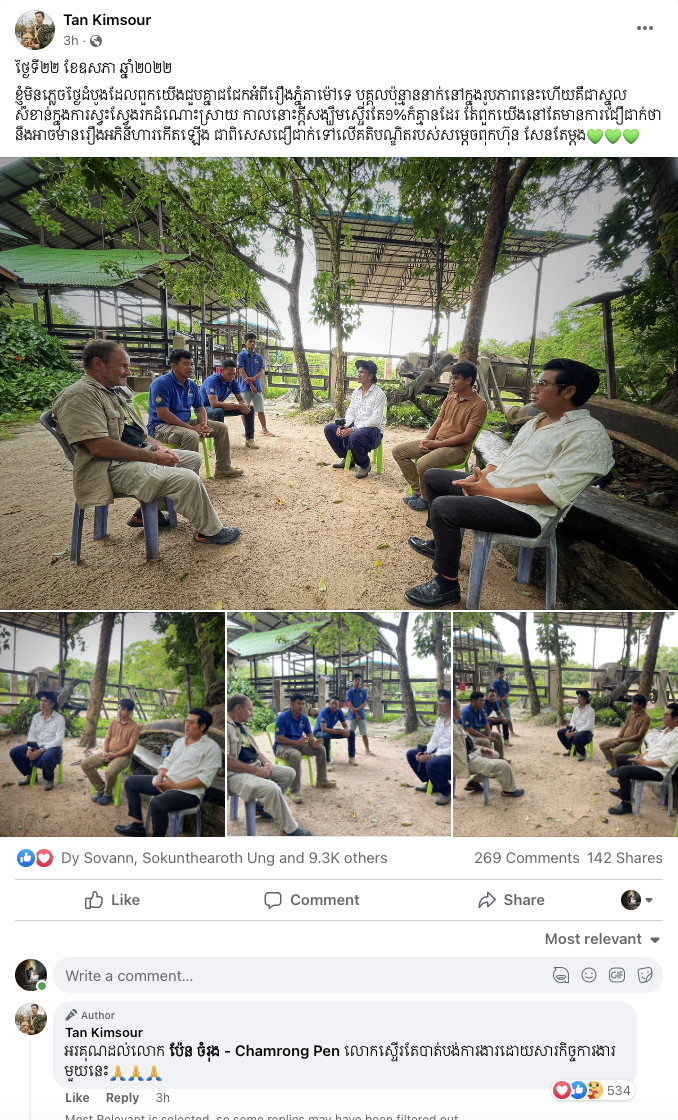The height and width of the screenshot is (1120, 678).
Task: Change comment sorting from Most relevant
Action: (602, 939)
